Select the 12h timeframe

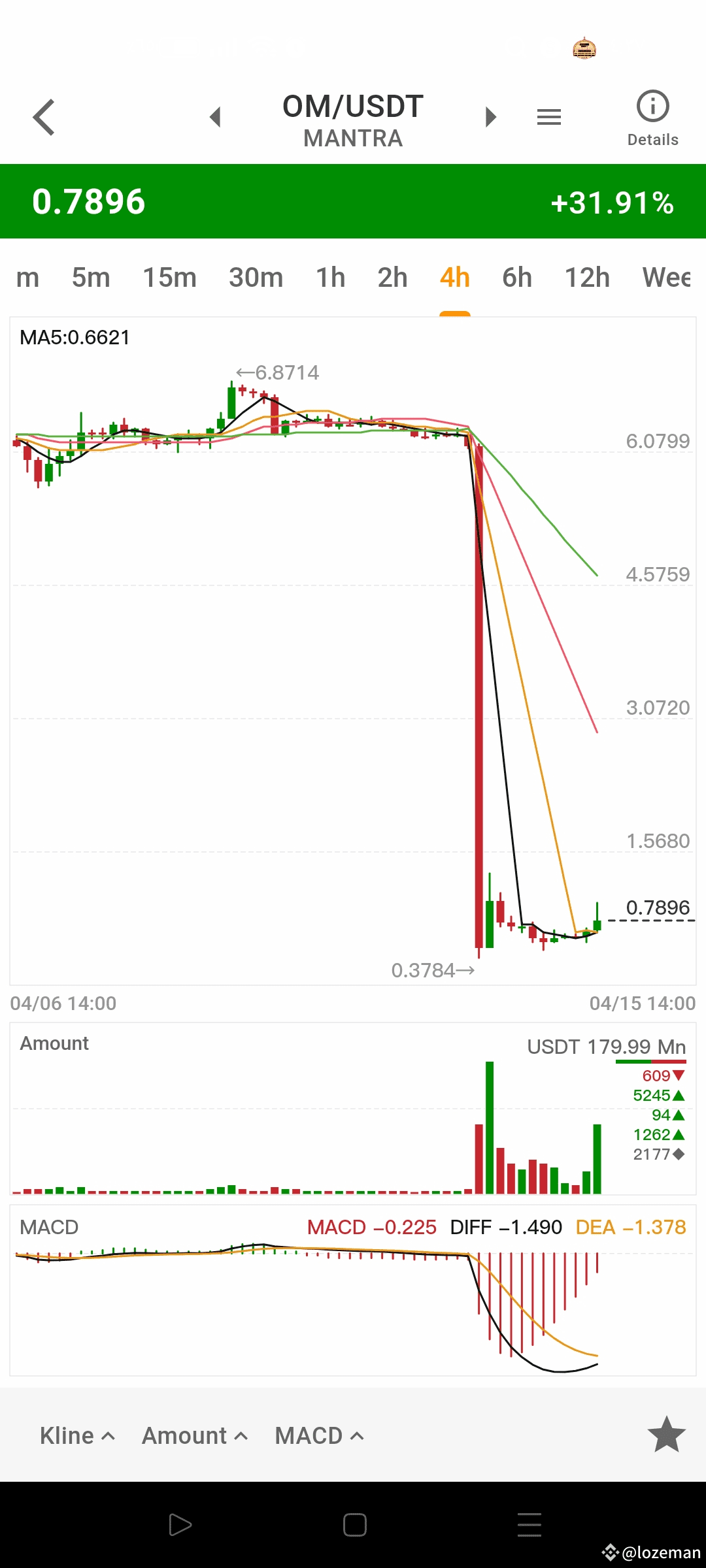[587, 278]
